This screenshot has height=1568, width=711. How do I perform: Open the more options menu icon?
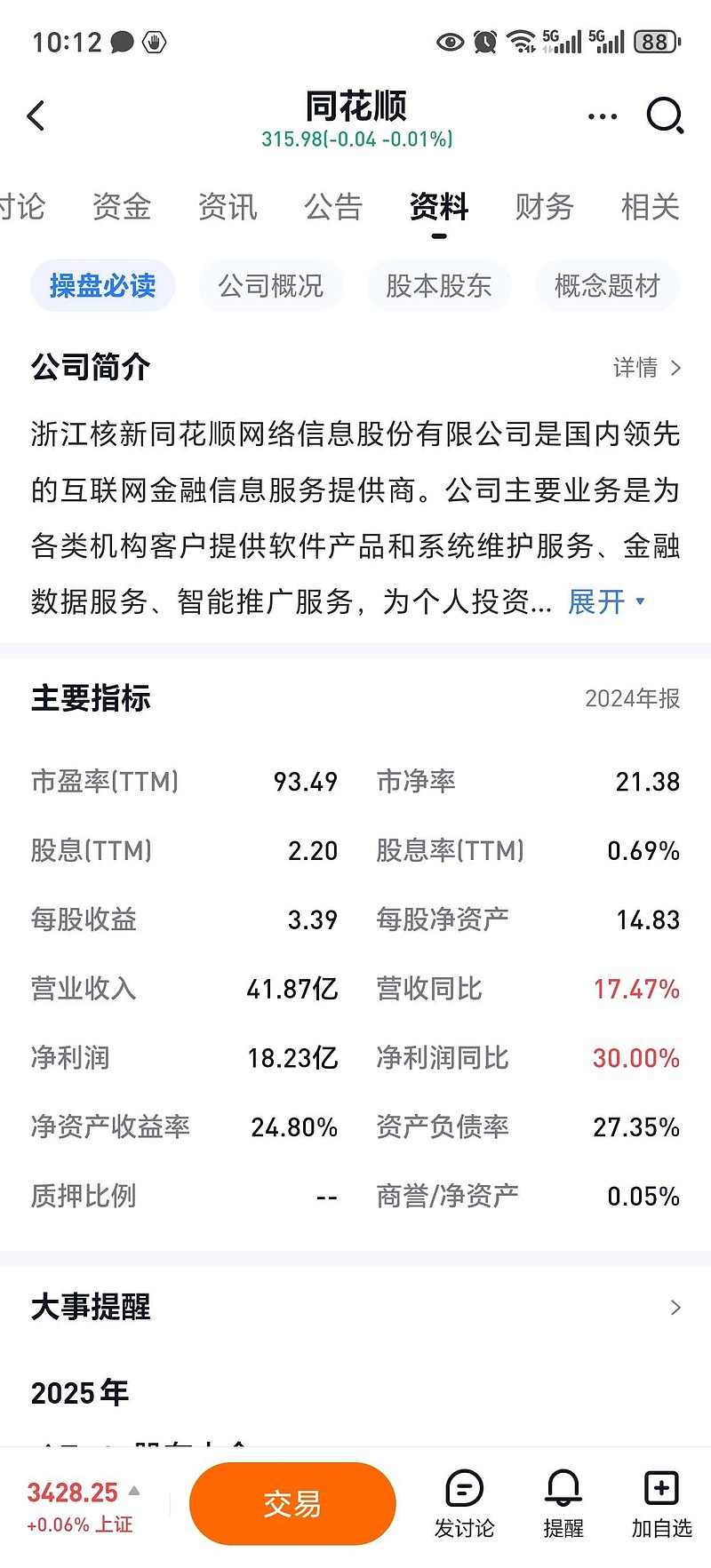[x=601, y=115]
